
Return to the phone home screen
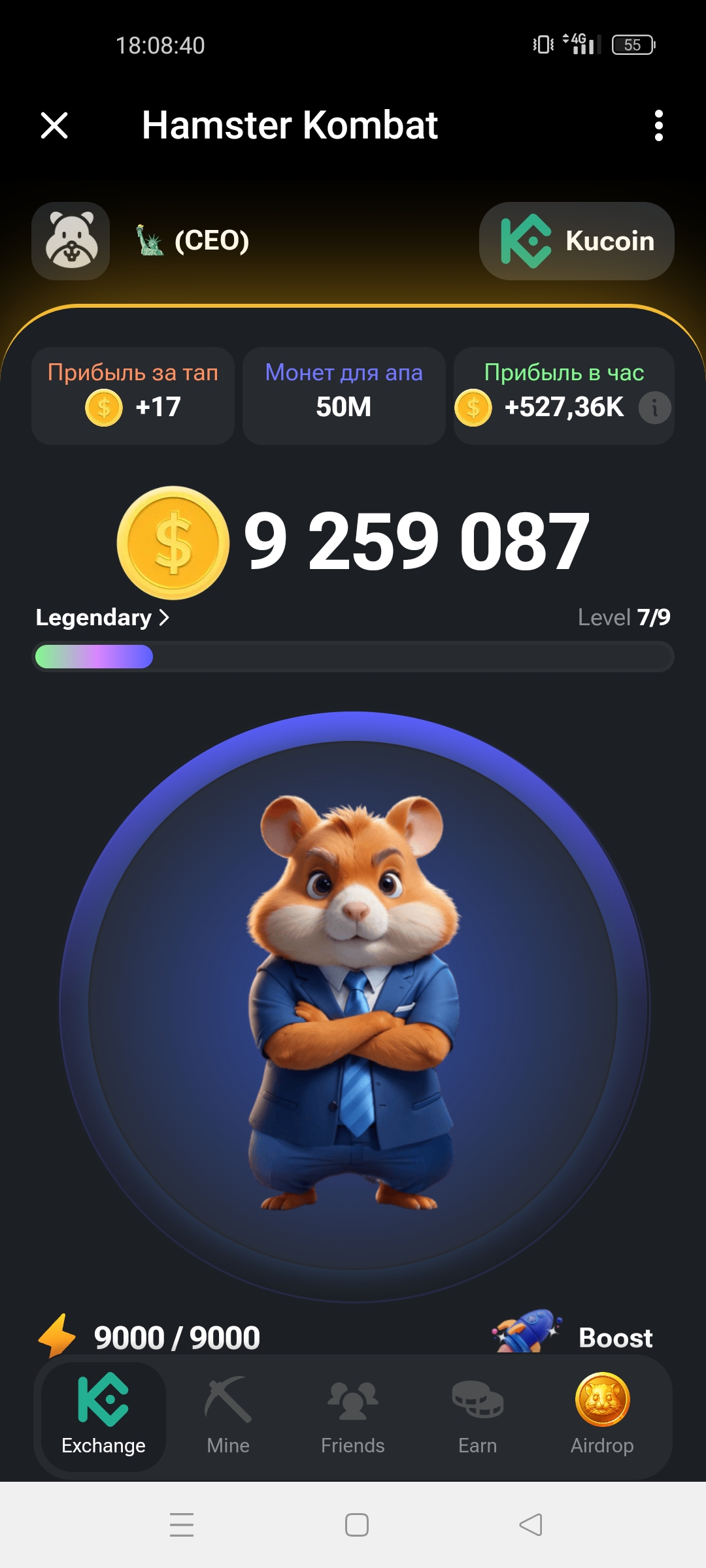[357, 1525]
